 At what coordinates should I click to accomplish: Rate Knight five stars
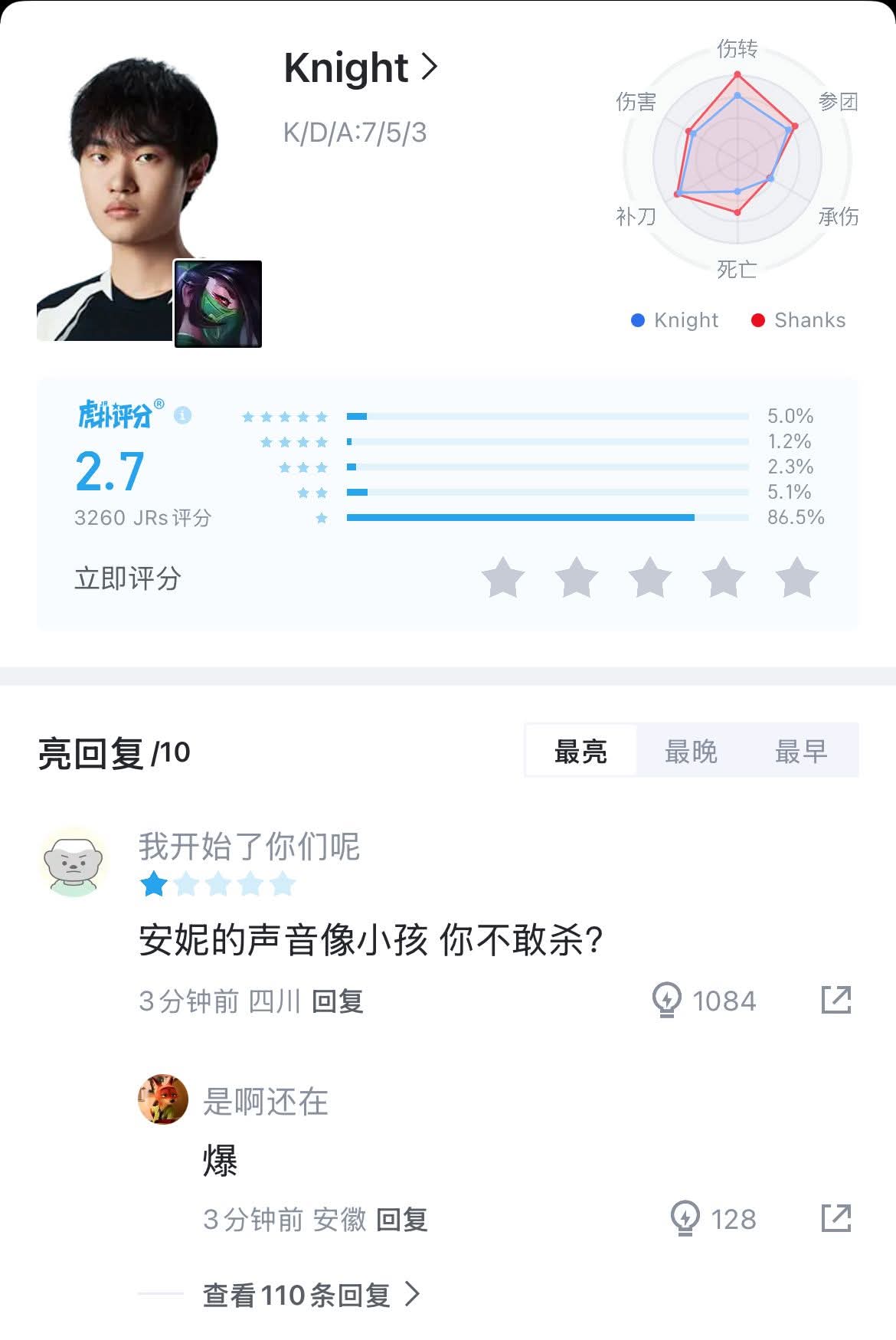796,578
